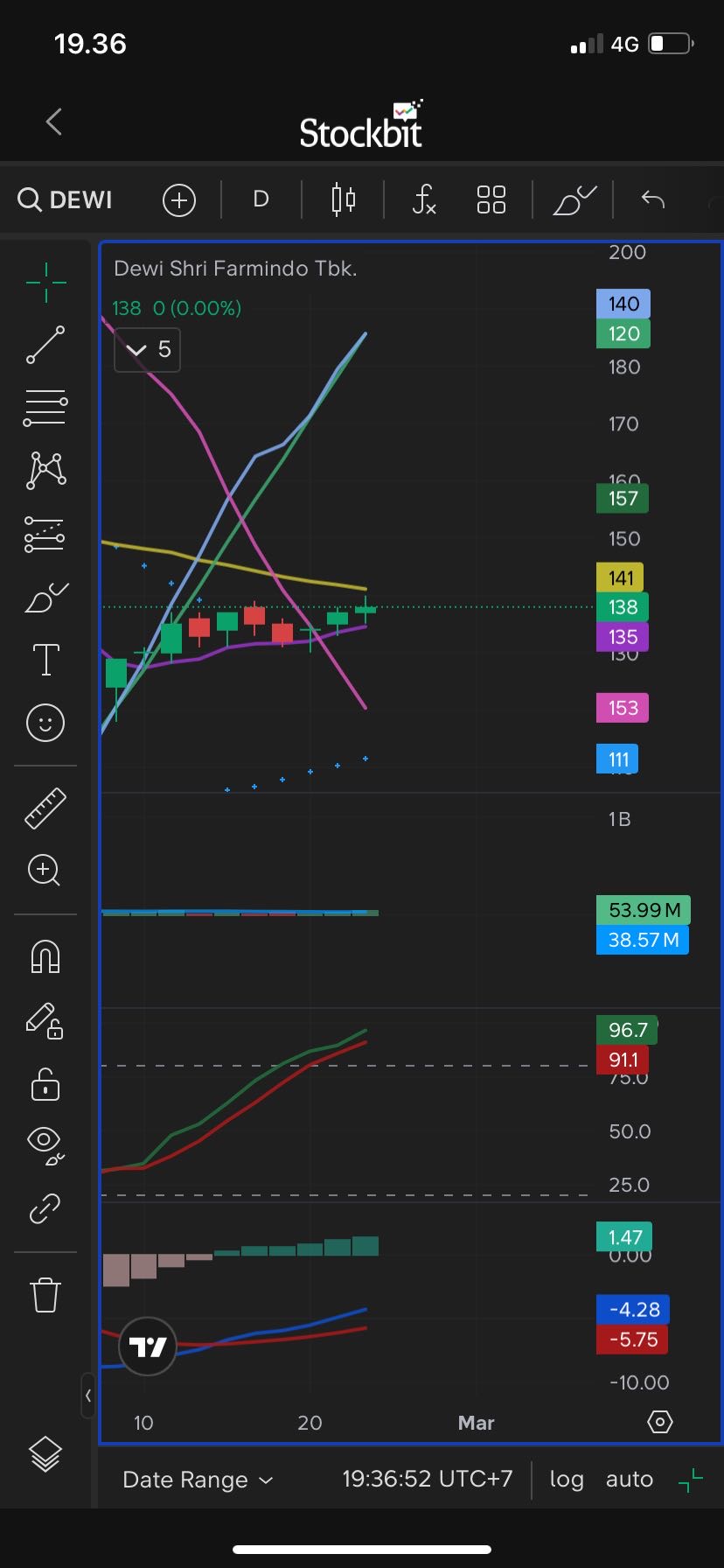Open the fx indicators menu
Screen dimensions: 724x1568
(x=424, y=199)
